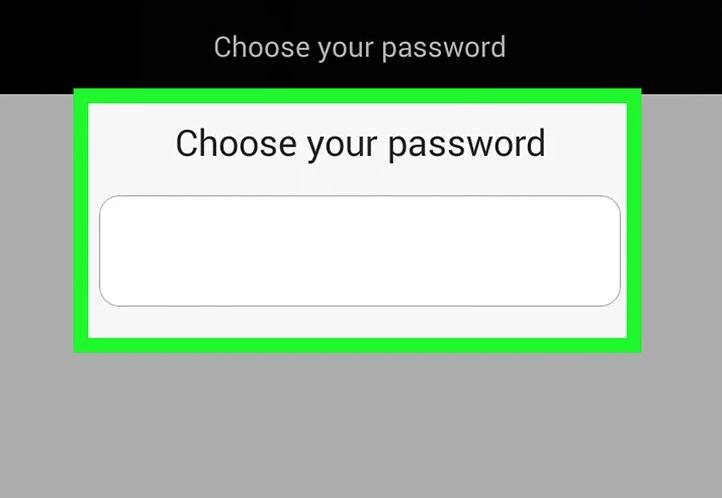Tap the password input field
This screenshot has width=722, height=498.
[360, 251]
